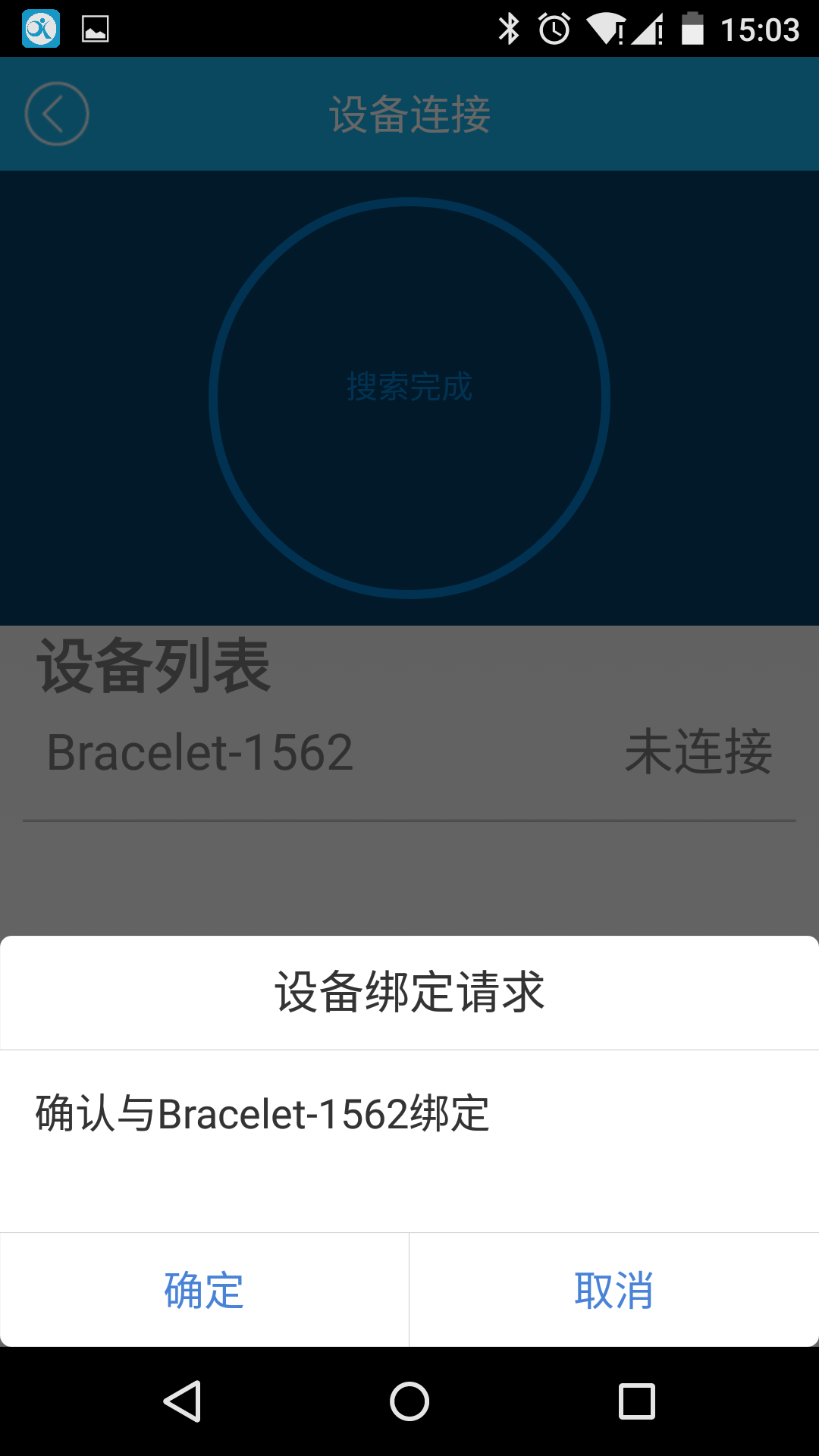Tap the 设备列表 section header
This screenshot has width=819, height=1456.
[152, 667]
